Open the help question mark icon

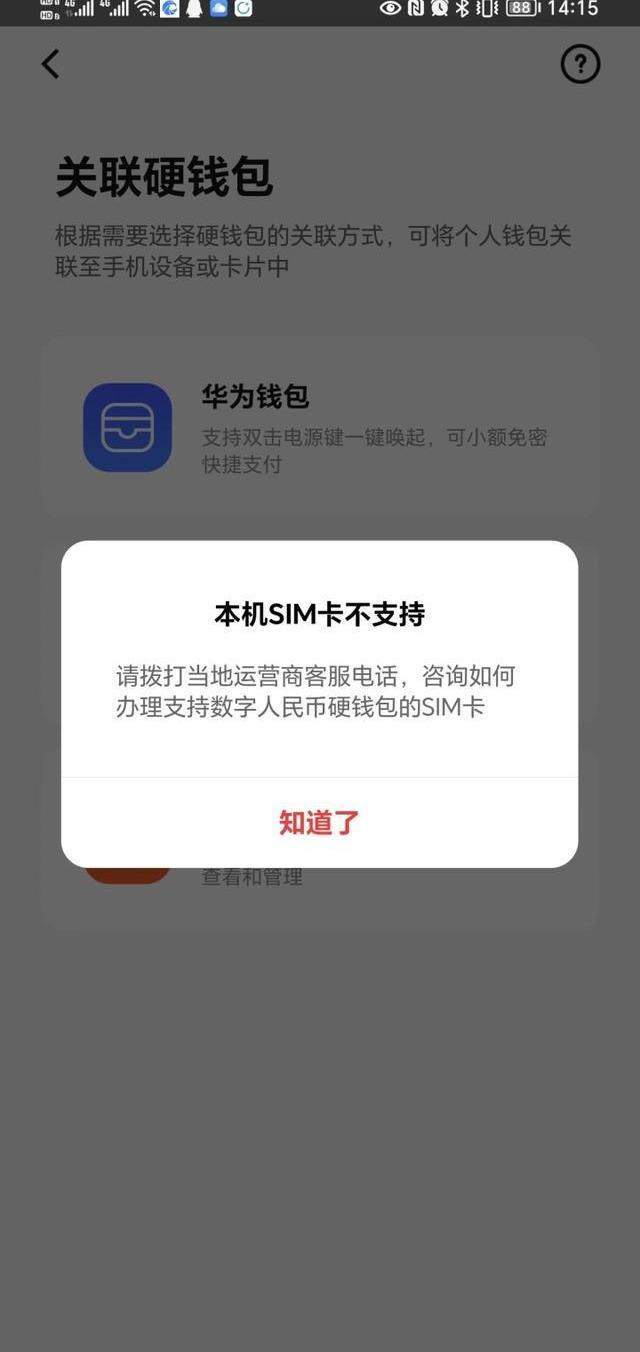pyautogui.click(x=580, y=64)
